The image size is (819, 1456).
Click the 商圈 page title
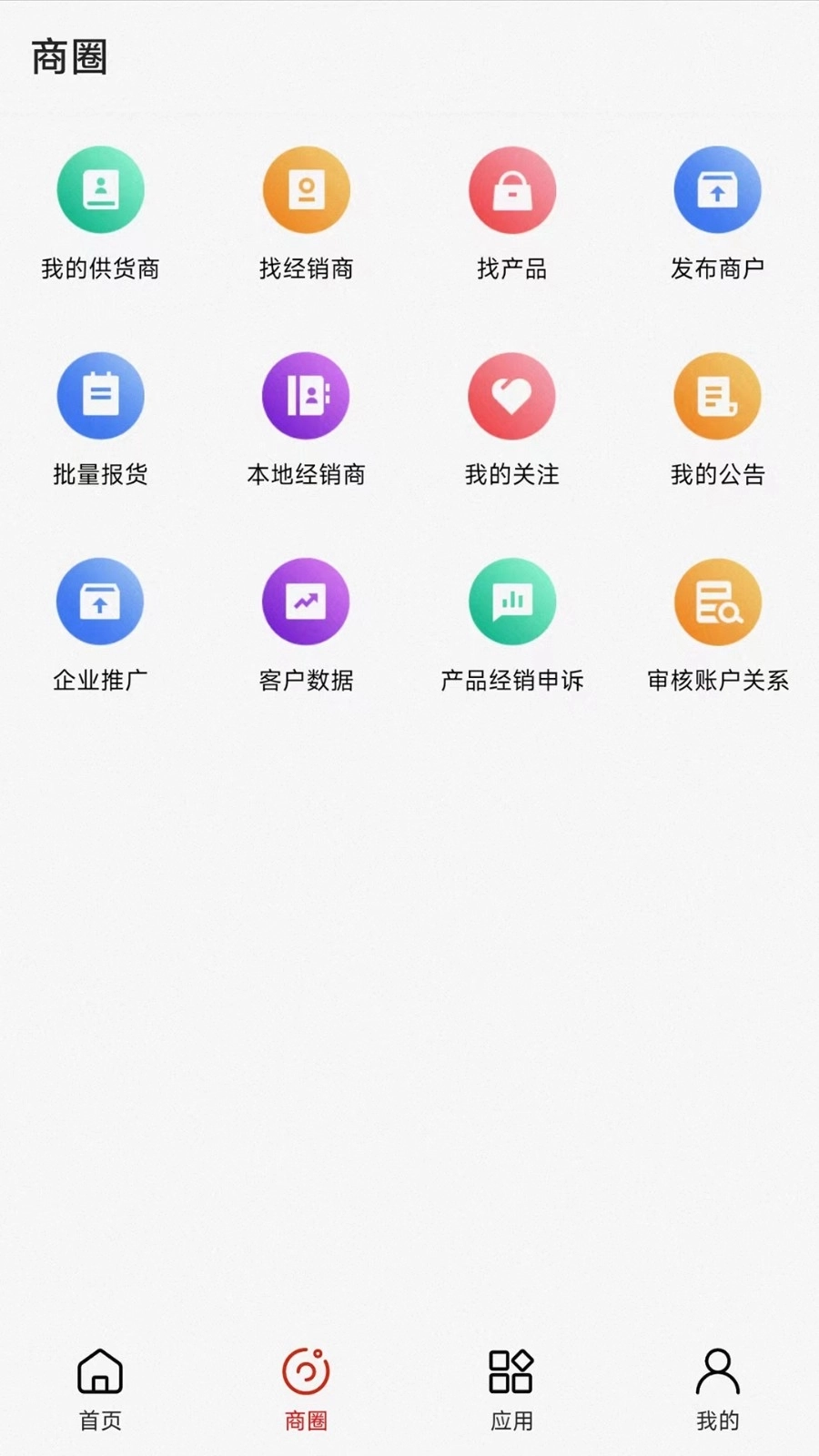[x=68, y=57]
